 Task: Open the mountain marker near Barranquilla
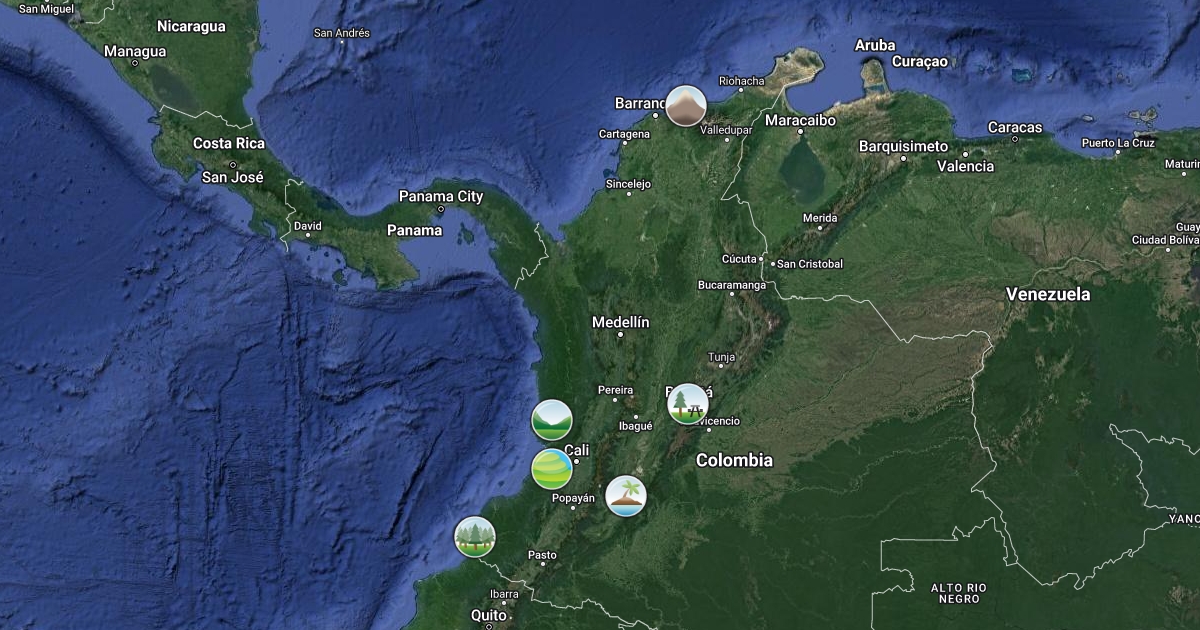pyautogui.click(x=686, y=106)
